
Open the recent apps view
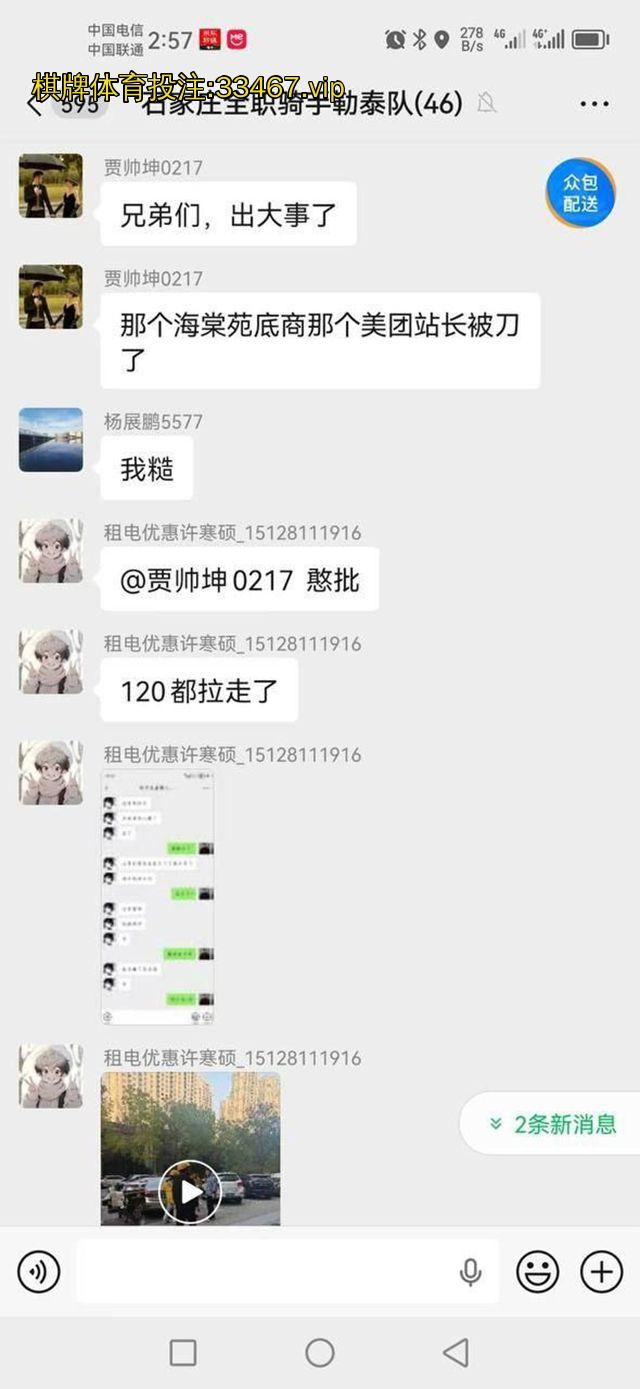coord(183,1353)
